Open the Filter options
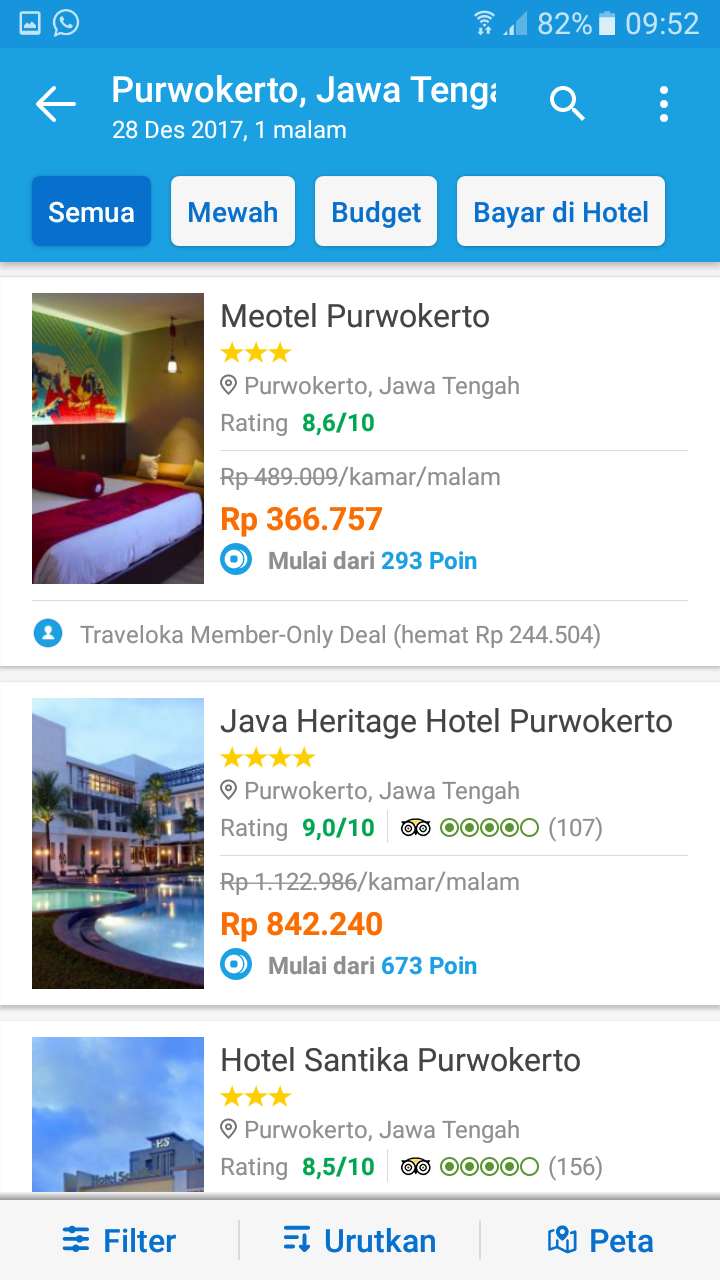Screen dimensions: 720x1280 (x=119, y=1241)
